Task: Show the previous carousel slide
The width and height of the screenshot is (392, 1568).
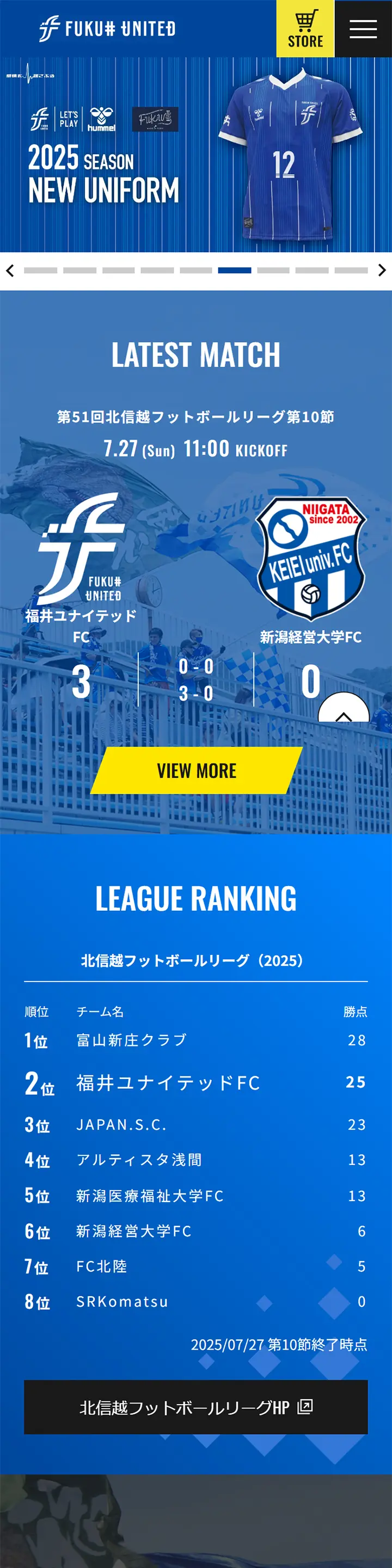Action: (10, 270)
